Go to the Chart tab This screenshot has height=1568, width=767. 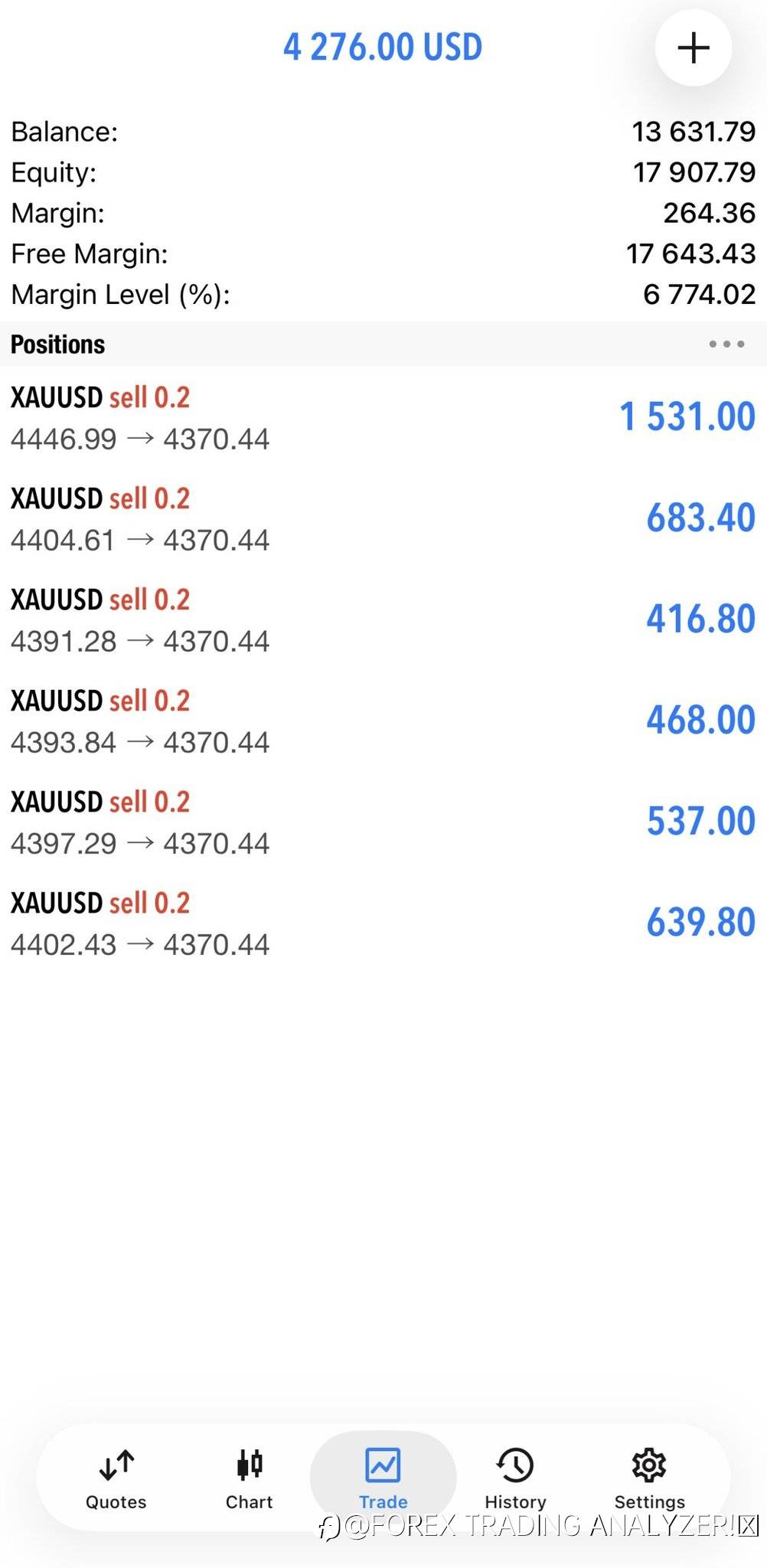click(x=250, y=1479)
